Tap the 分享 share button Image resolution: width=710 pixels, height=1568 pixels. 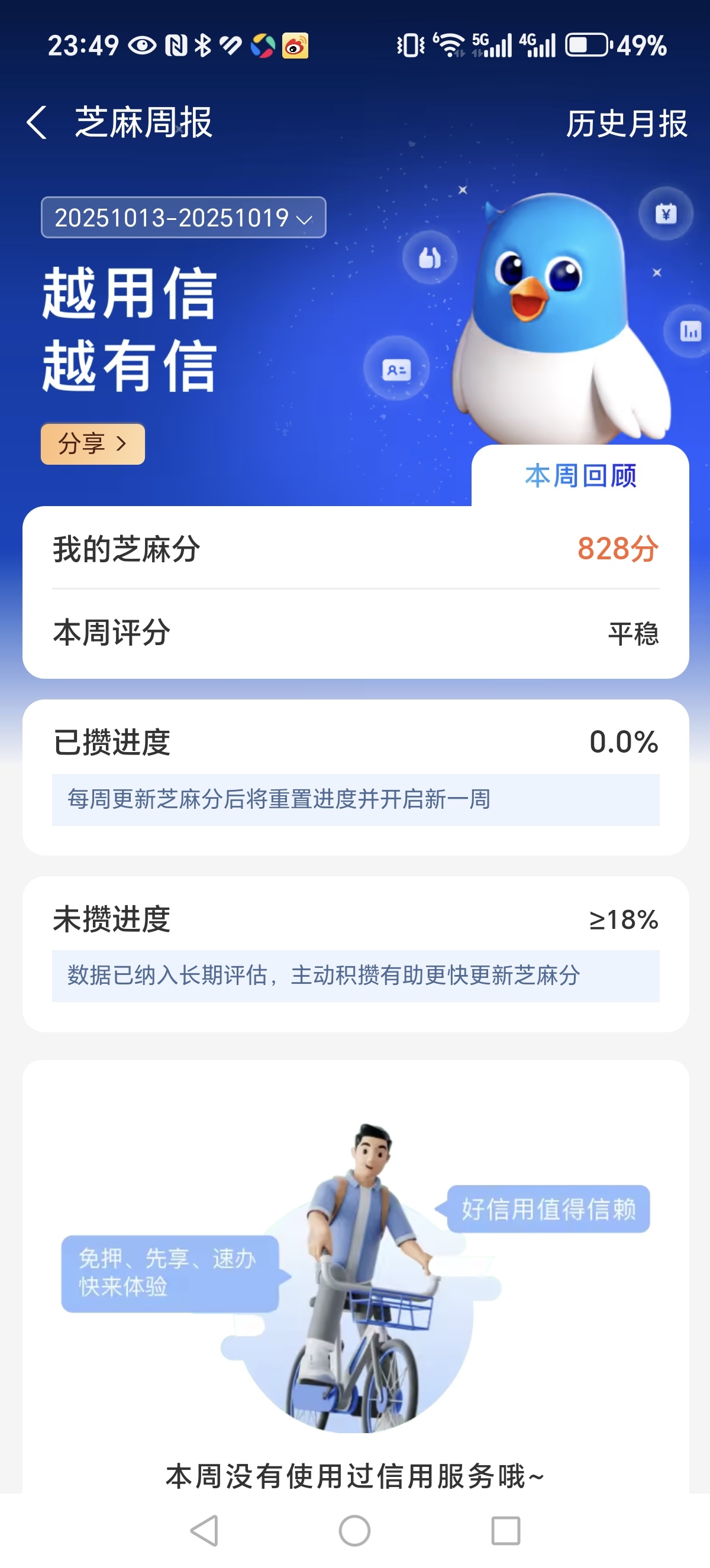pos(92,444)
